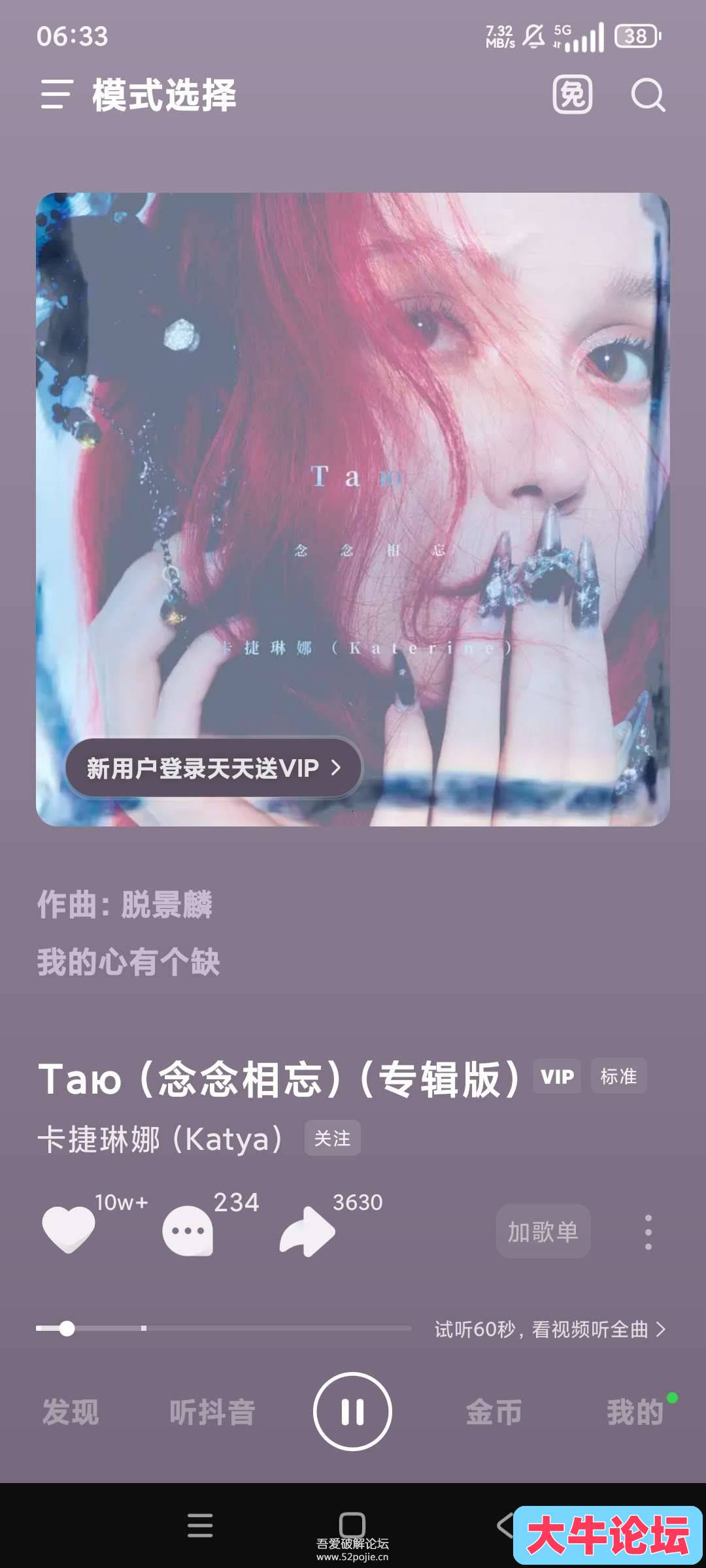Open the three-dot more options
706x1568 pixels.
tap(648, 1232)
